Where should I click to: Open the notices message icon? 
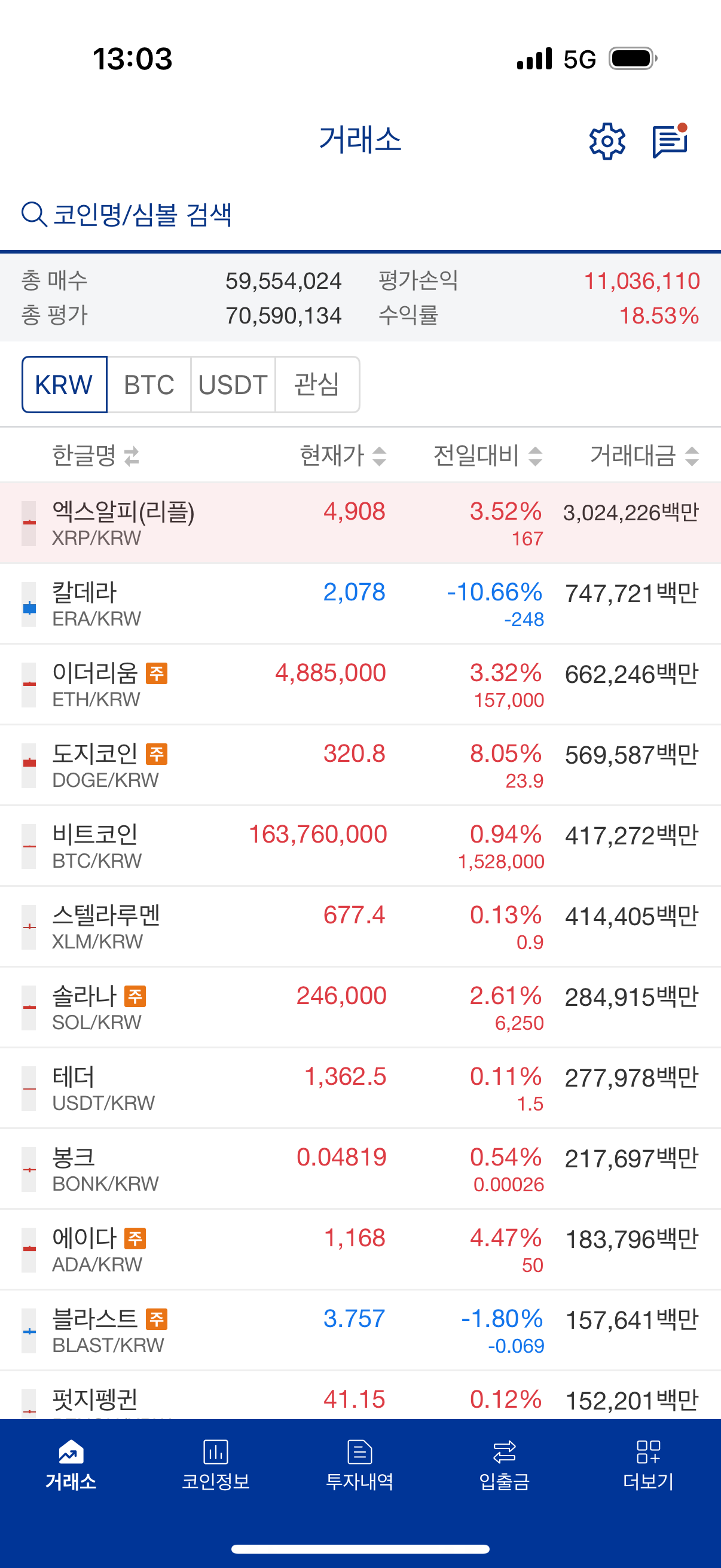(x=669, y=141)
